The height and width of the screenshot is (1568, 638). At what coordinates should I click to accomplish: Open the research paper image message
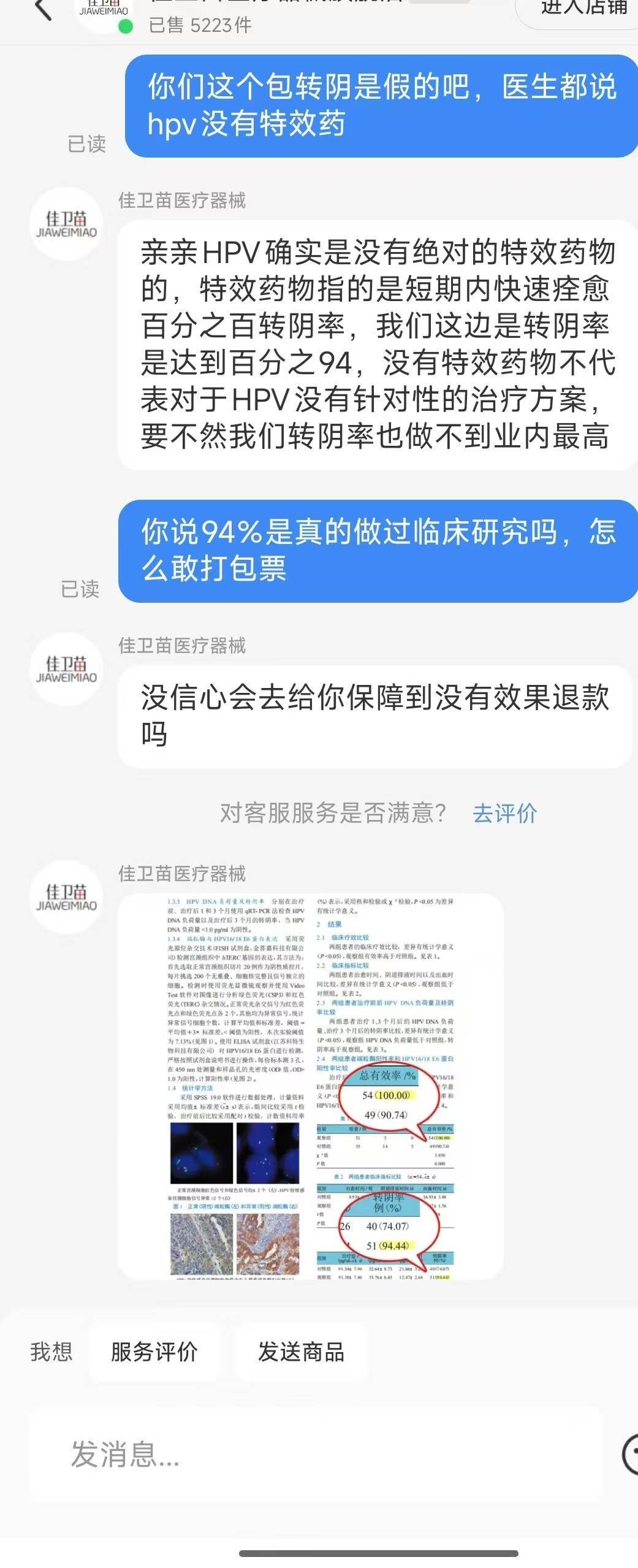pos(311,1087)
